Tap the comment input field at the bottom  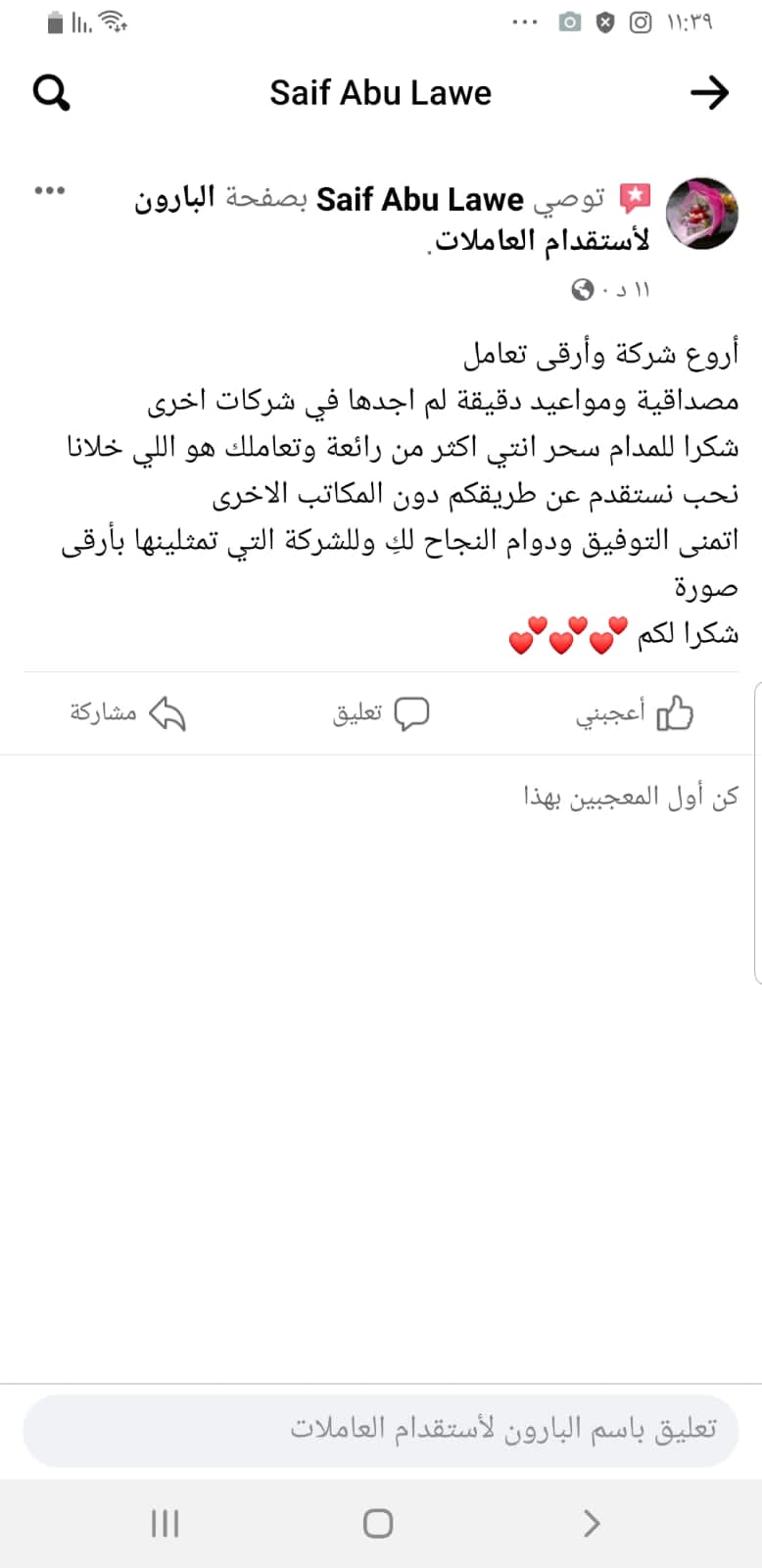tap(381, 1430)
